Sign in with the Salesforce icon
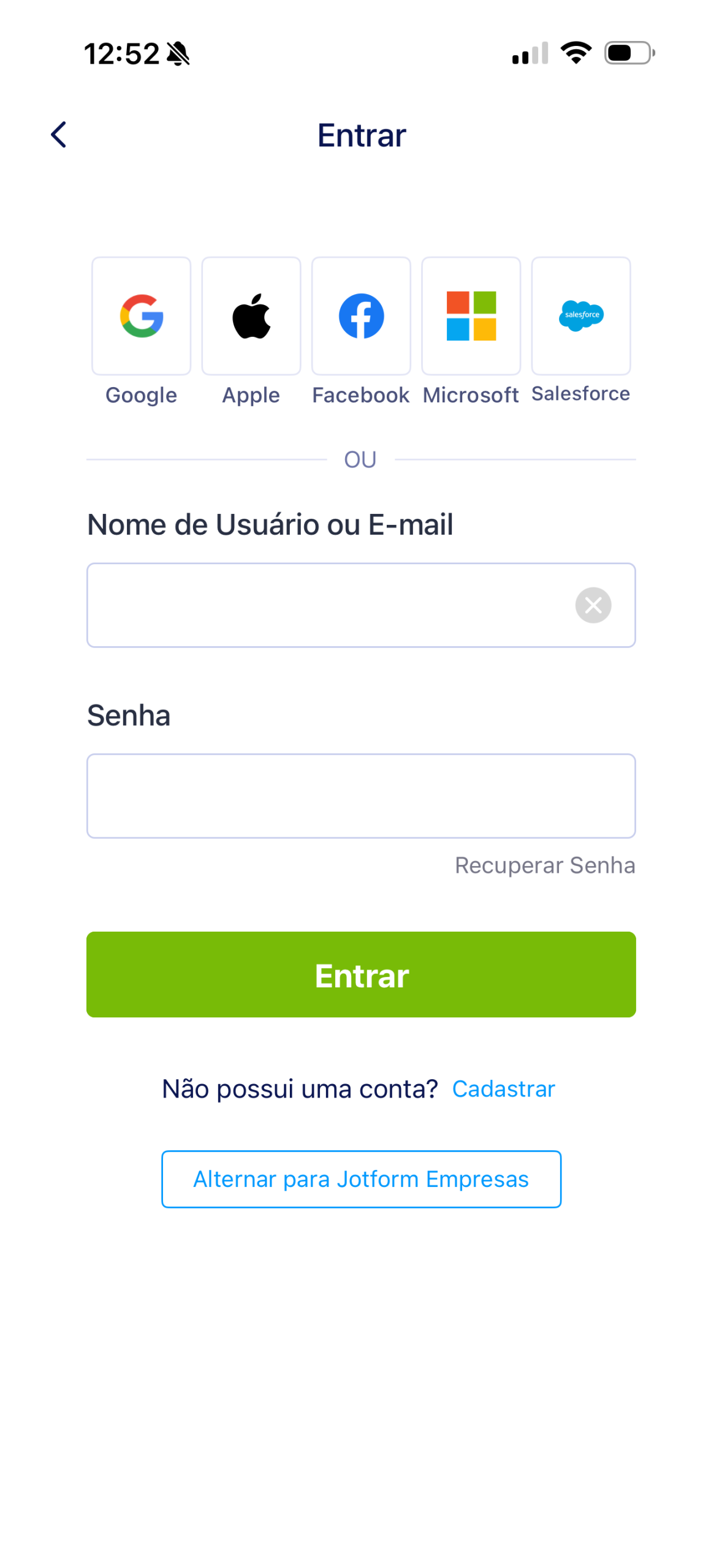This screenshot has height=1568, width=722. (x=580, y=315)
